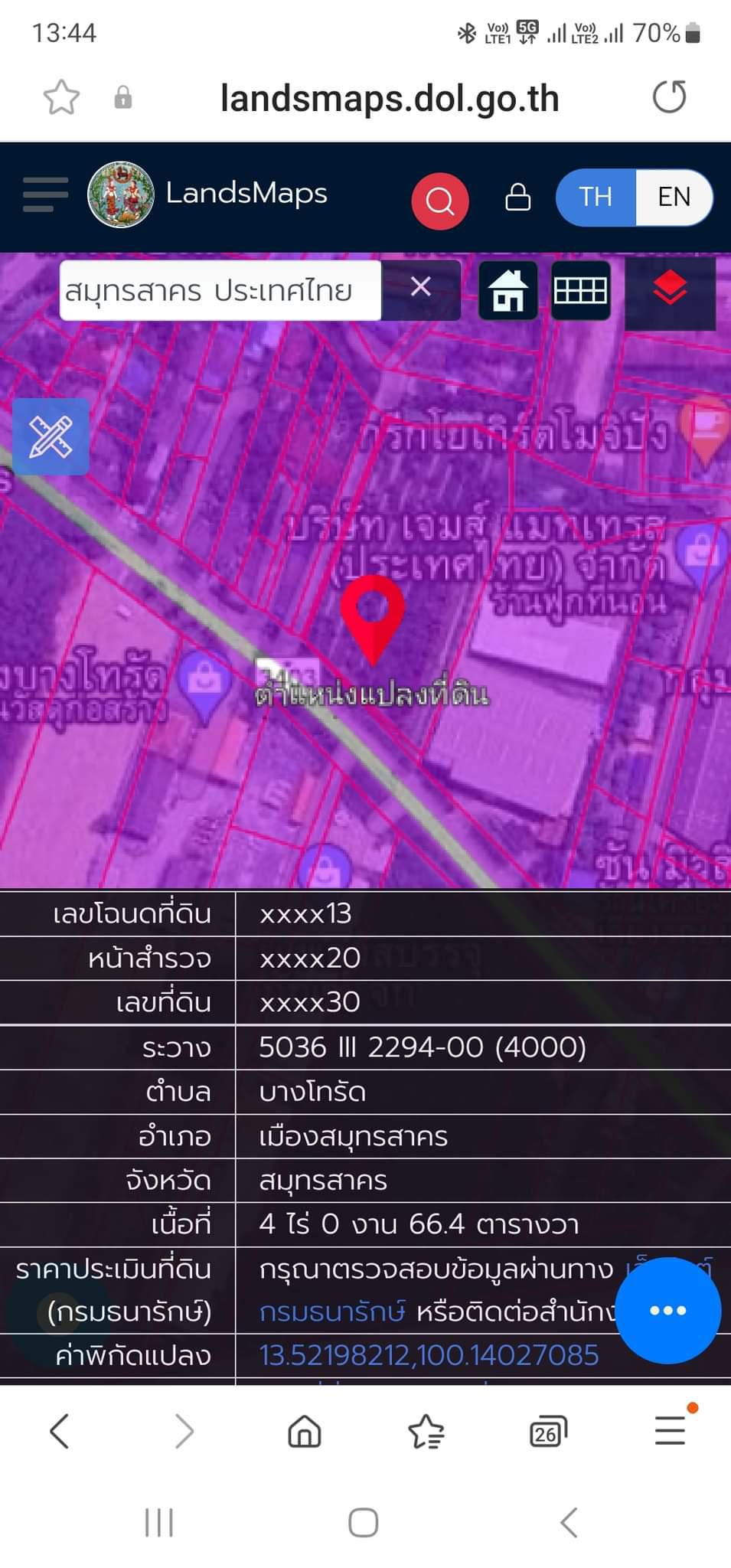Go back to the previous page
The width and height of the screenshot is (731, 1568).
pos(59,1431)
